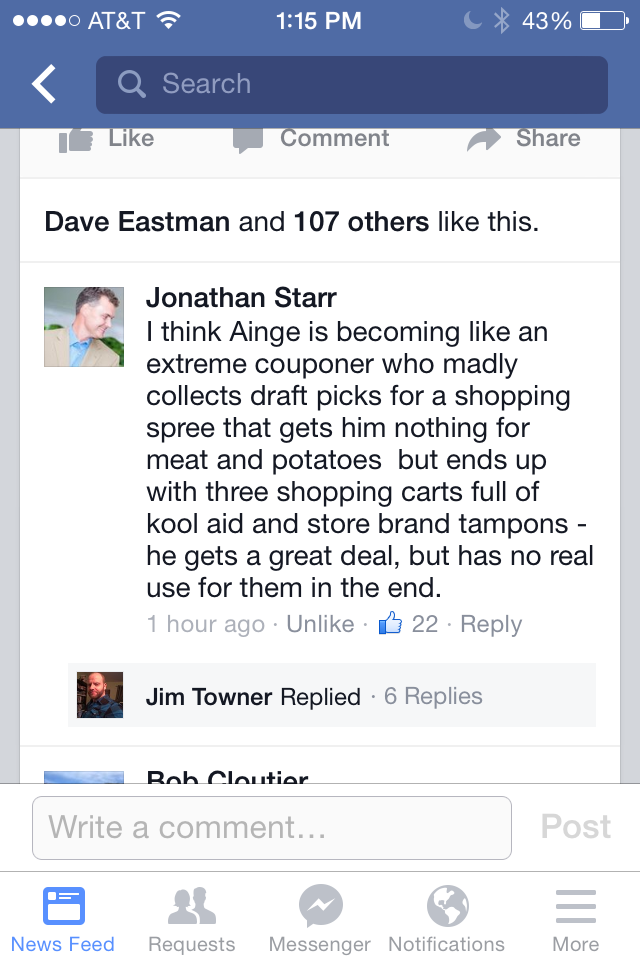Open the Notifications tab

coord(447,920)
